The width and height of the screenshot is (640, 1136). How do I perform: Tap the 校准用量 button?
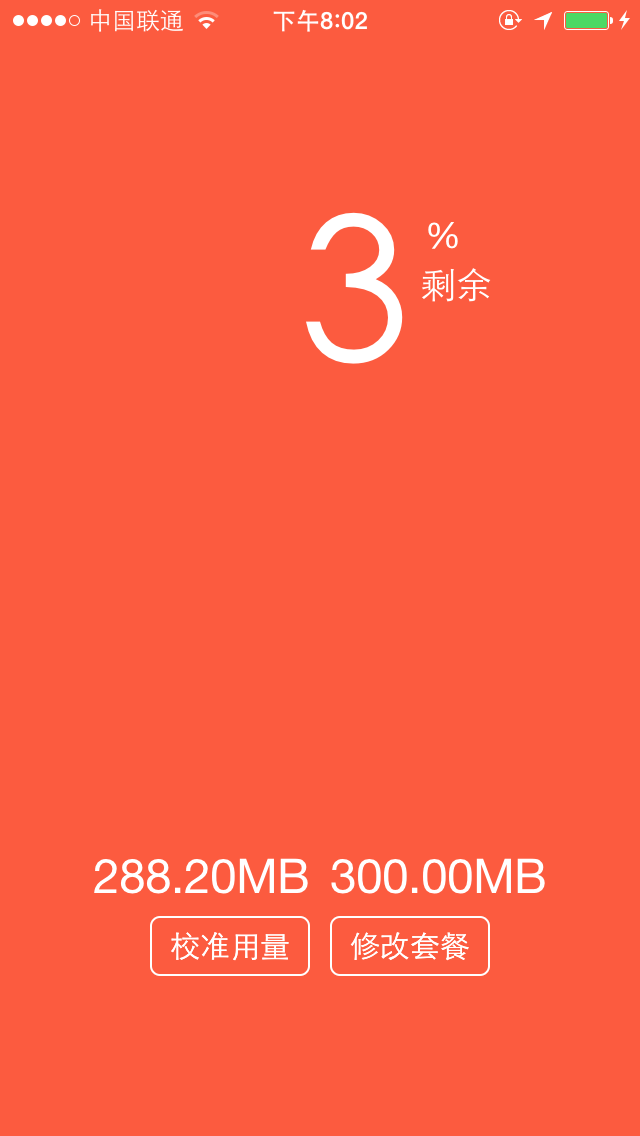[230, 946]
